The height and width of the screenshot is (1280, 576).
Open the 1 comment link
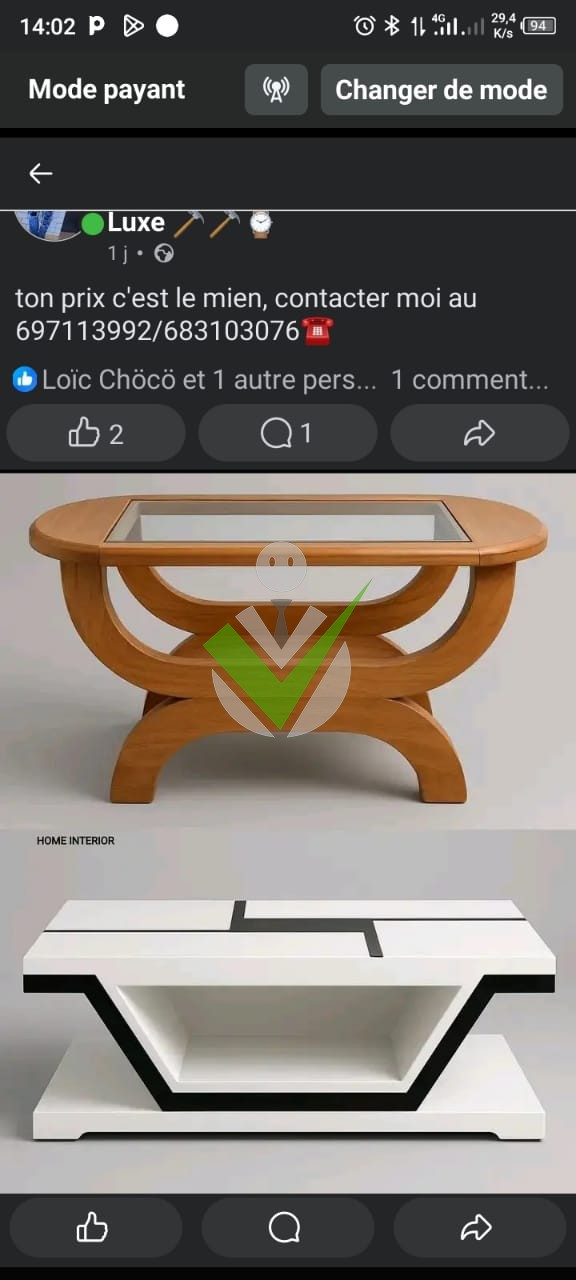(470, 380)
